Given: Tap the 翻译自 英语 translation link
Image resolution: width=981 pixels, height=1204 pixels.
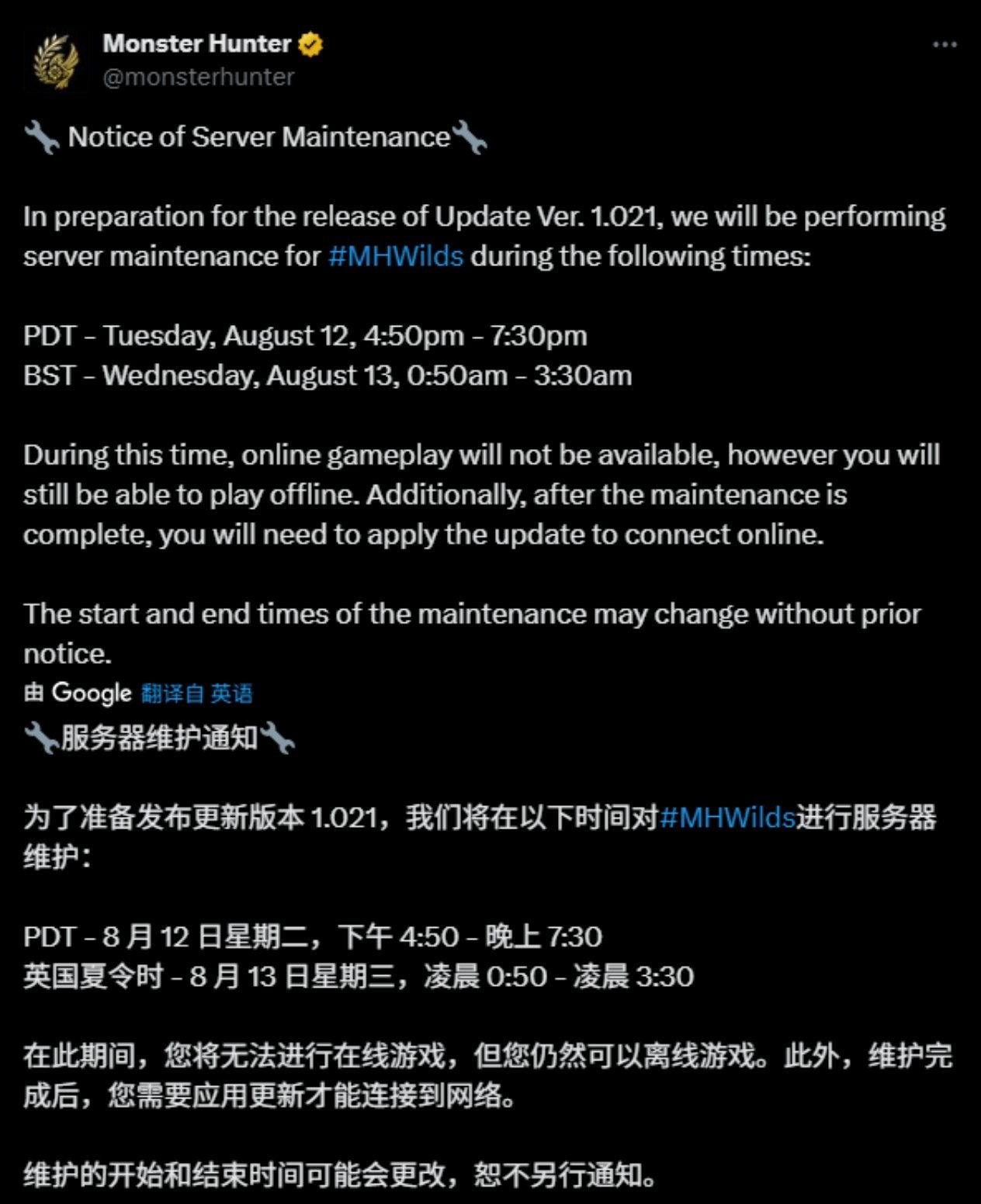Looking at the screenshot, I should pyautogui.click(x=196, y=693).
